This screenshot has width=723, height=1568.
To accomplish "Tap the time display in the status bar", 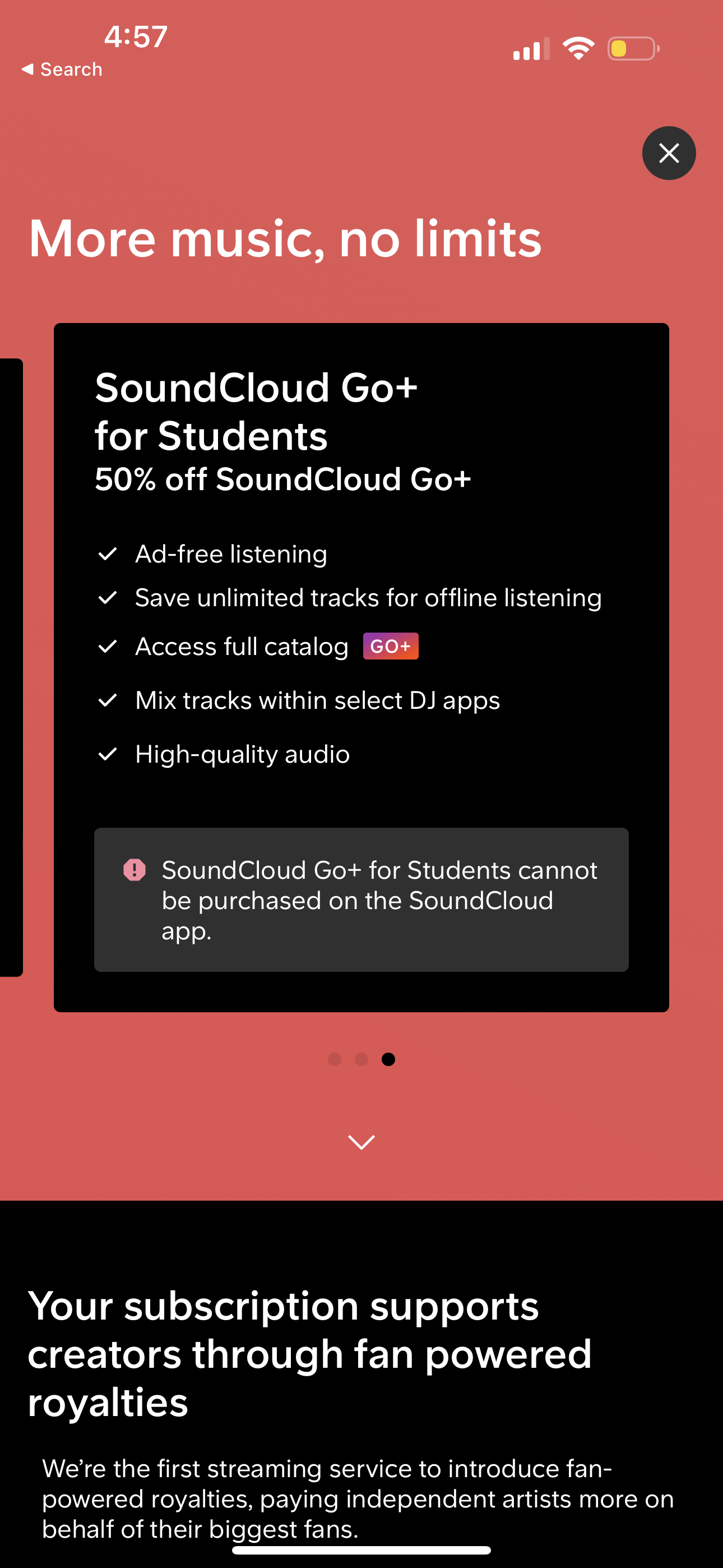I will pos(134,36).
